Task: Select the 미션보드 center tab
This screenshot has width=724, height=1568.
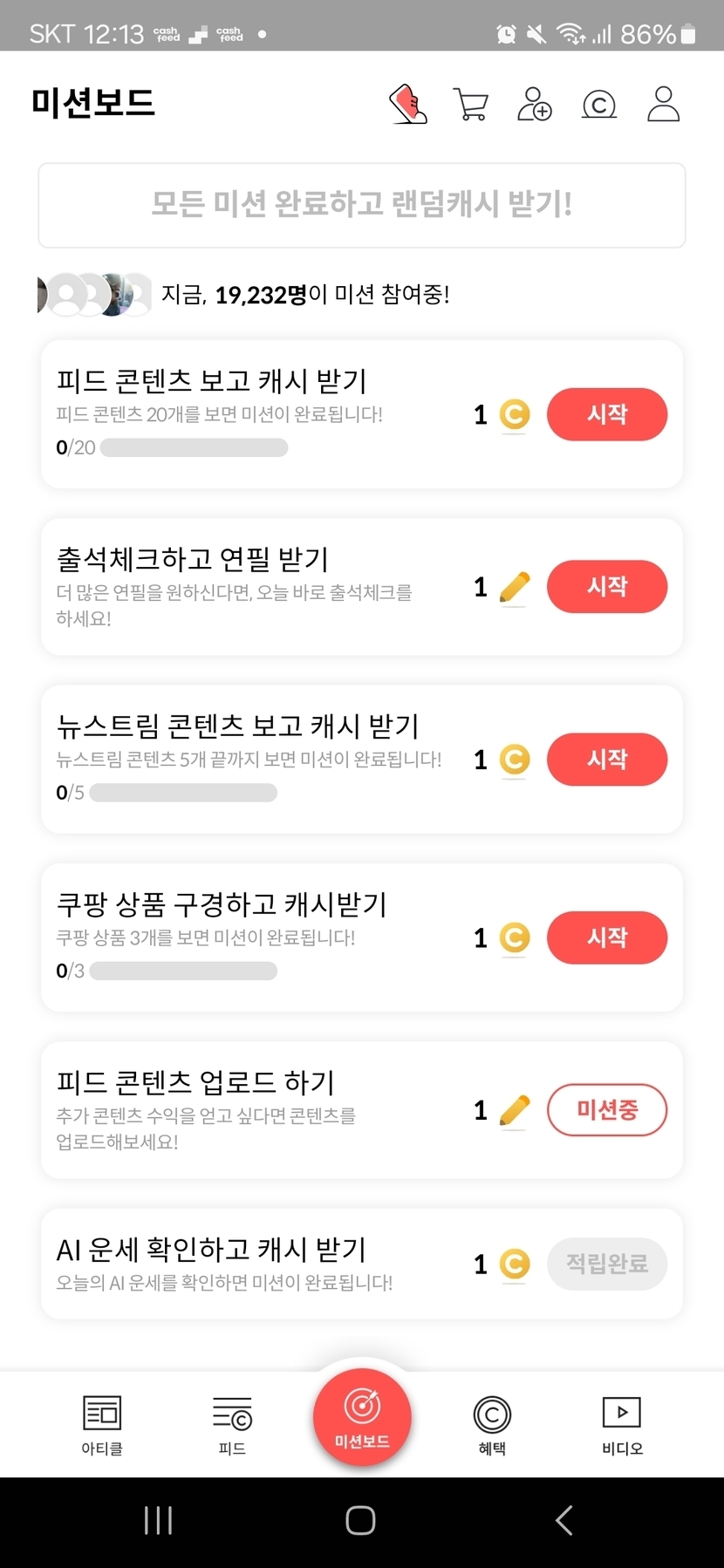Action: click(x=362, y=1418)
